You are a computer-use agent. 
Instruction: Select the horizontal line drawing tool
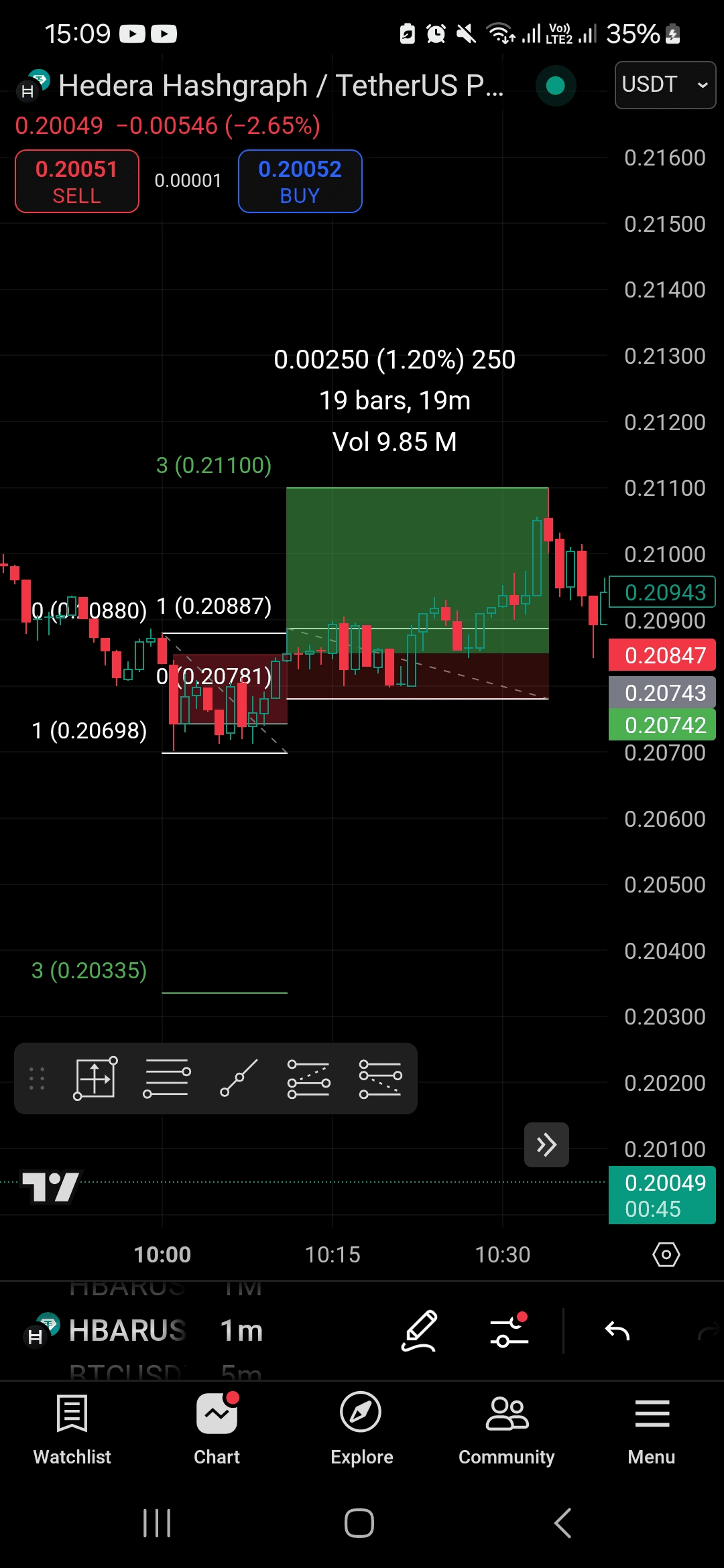[166, 1078]
